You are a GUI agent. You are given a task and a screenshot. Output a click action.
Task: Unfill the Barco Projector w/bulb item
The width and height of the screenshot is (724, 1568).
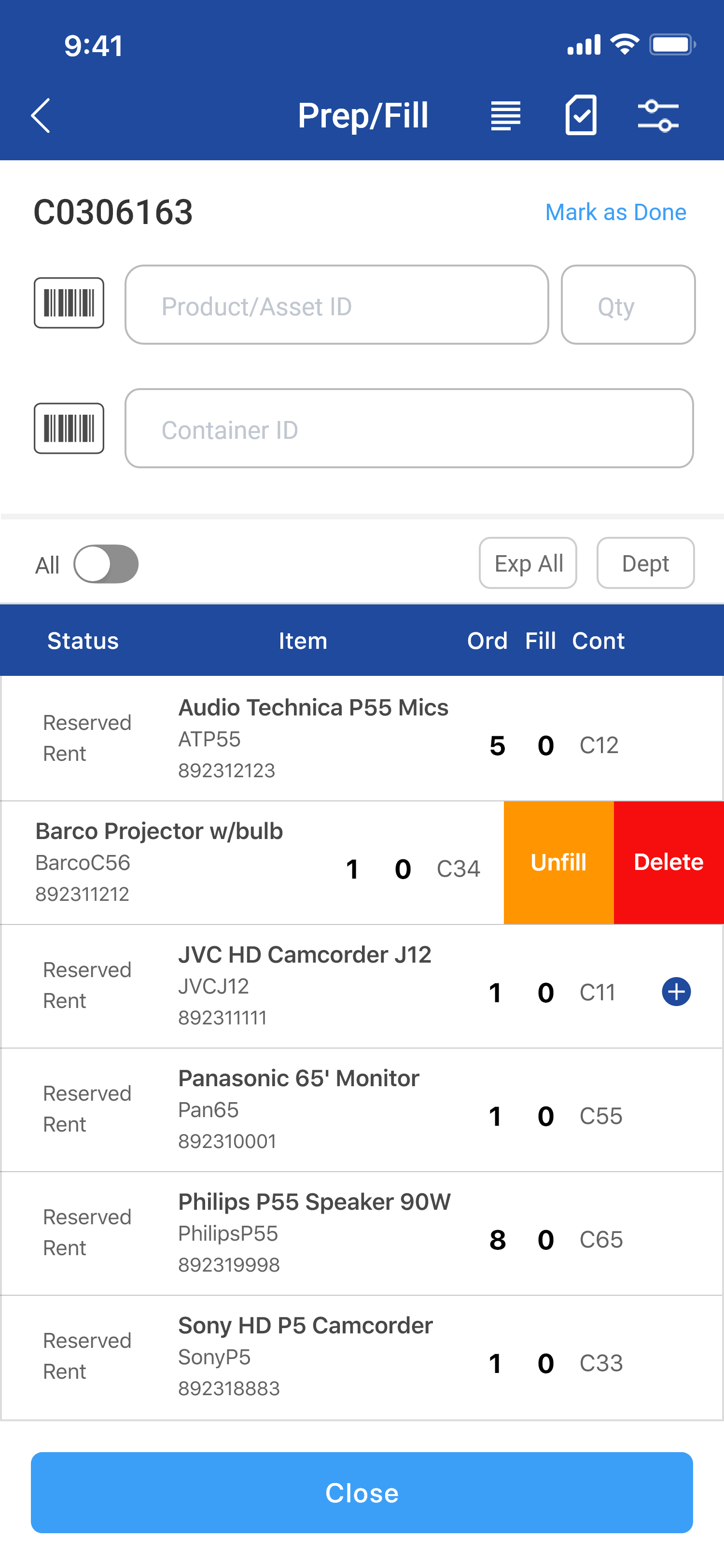[x=558, y=862]
